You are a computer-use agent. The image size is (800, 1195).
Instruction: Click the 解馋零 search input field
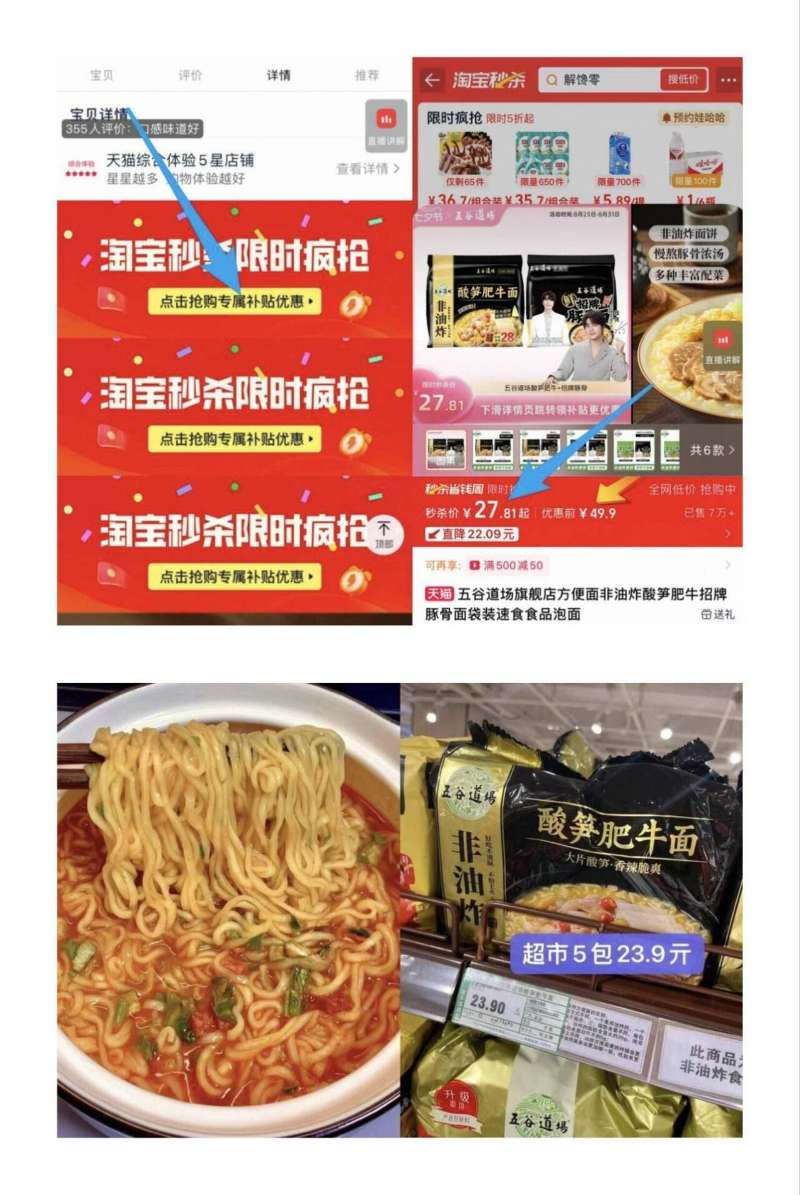(x=600, y=78)
